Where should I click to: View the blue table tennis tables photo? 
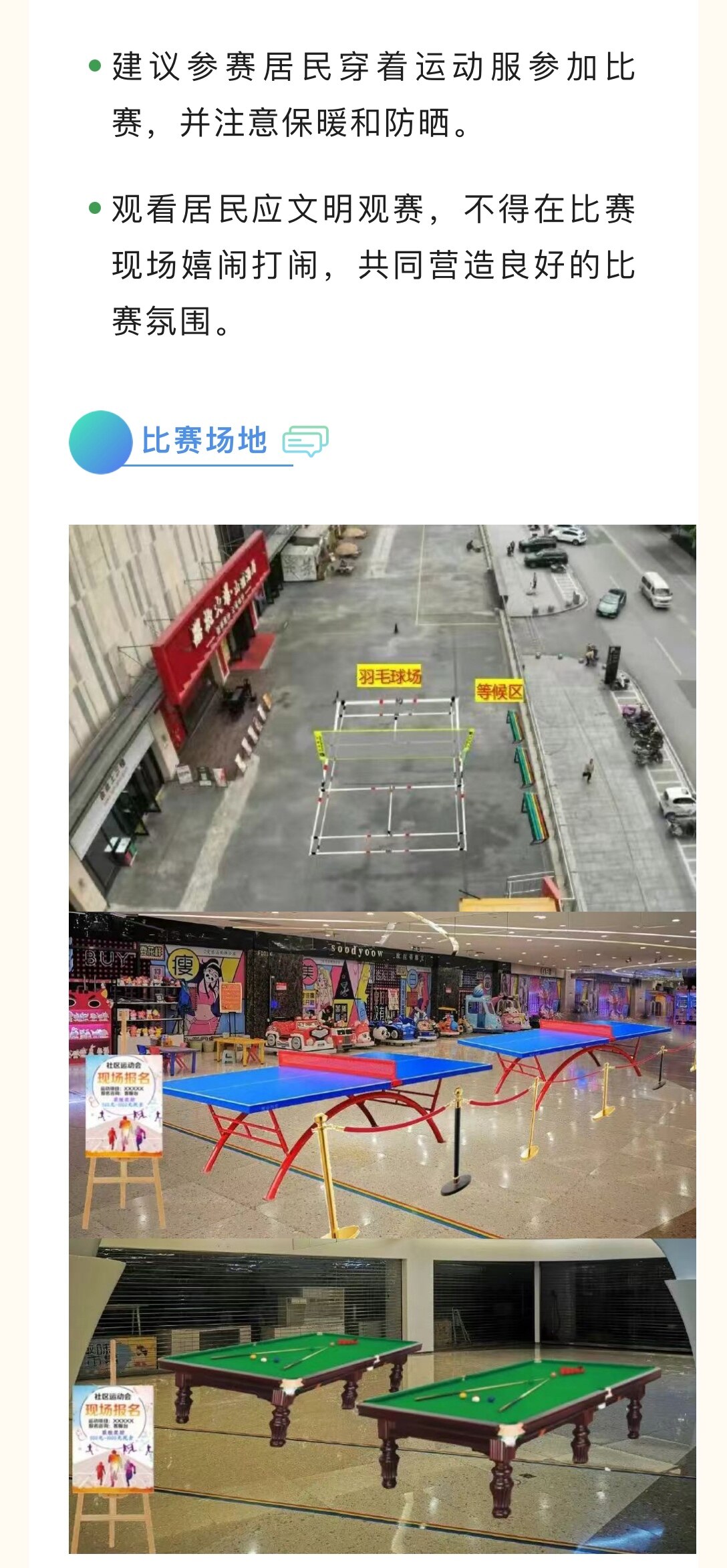coord(382,1075)
